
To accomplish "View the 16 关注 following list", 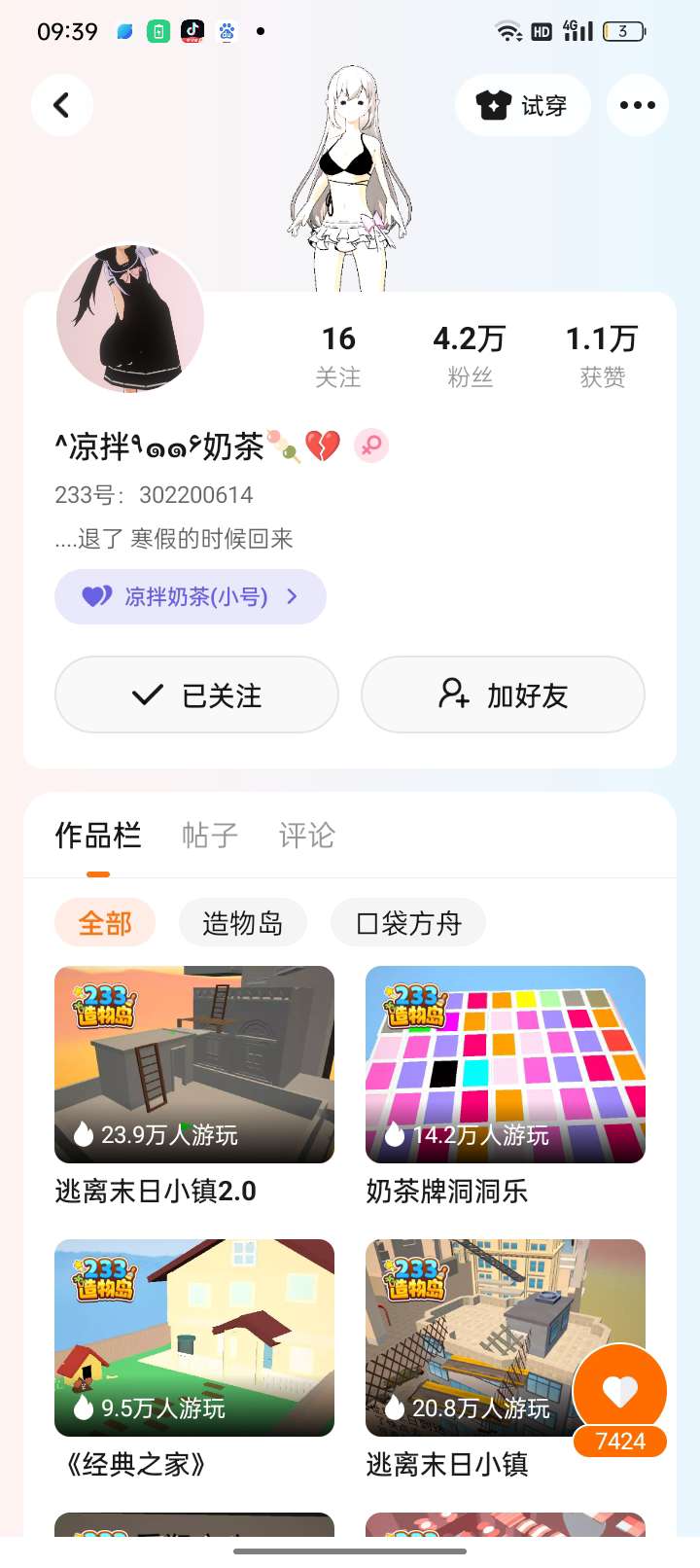I will 338,356.
